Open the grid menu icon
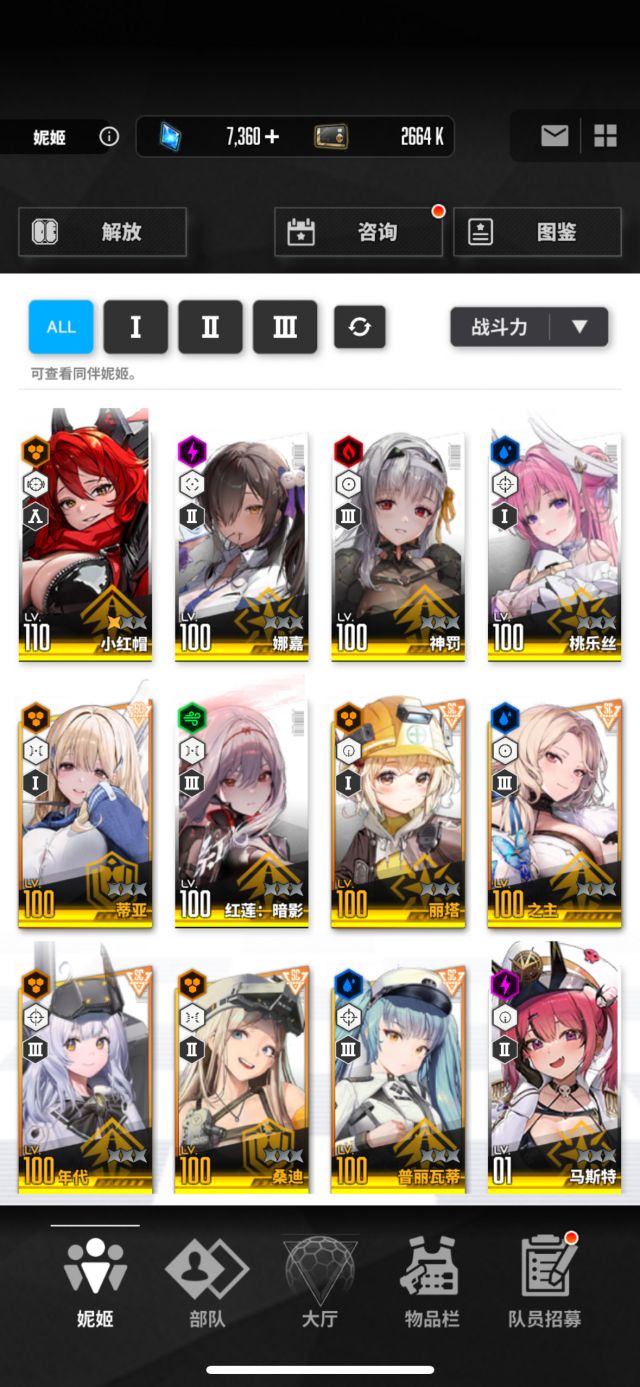Screen dimensions: 640x1387 pos(605,136)
